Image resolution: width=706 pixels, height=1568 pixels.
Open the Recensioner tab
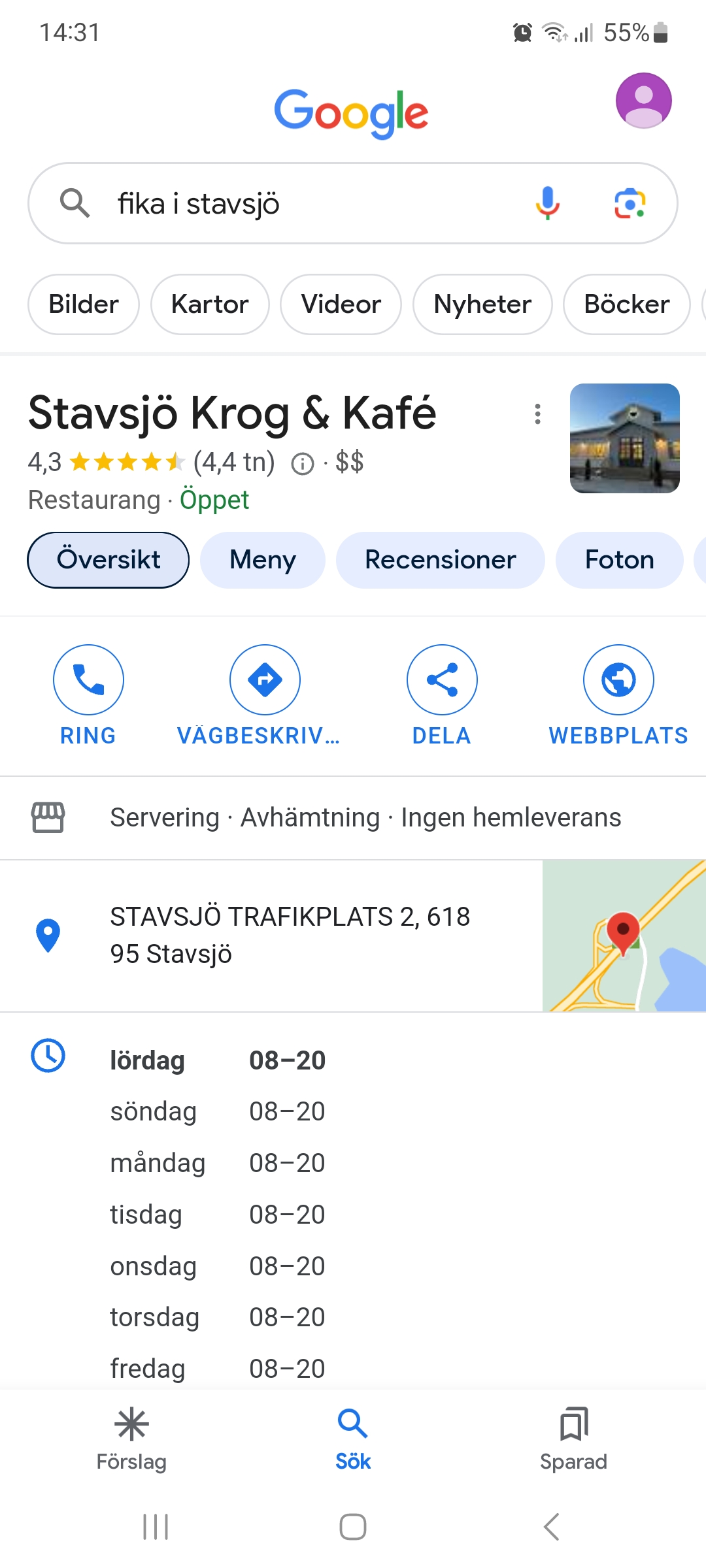point(440,560)
